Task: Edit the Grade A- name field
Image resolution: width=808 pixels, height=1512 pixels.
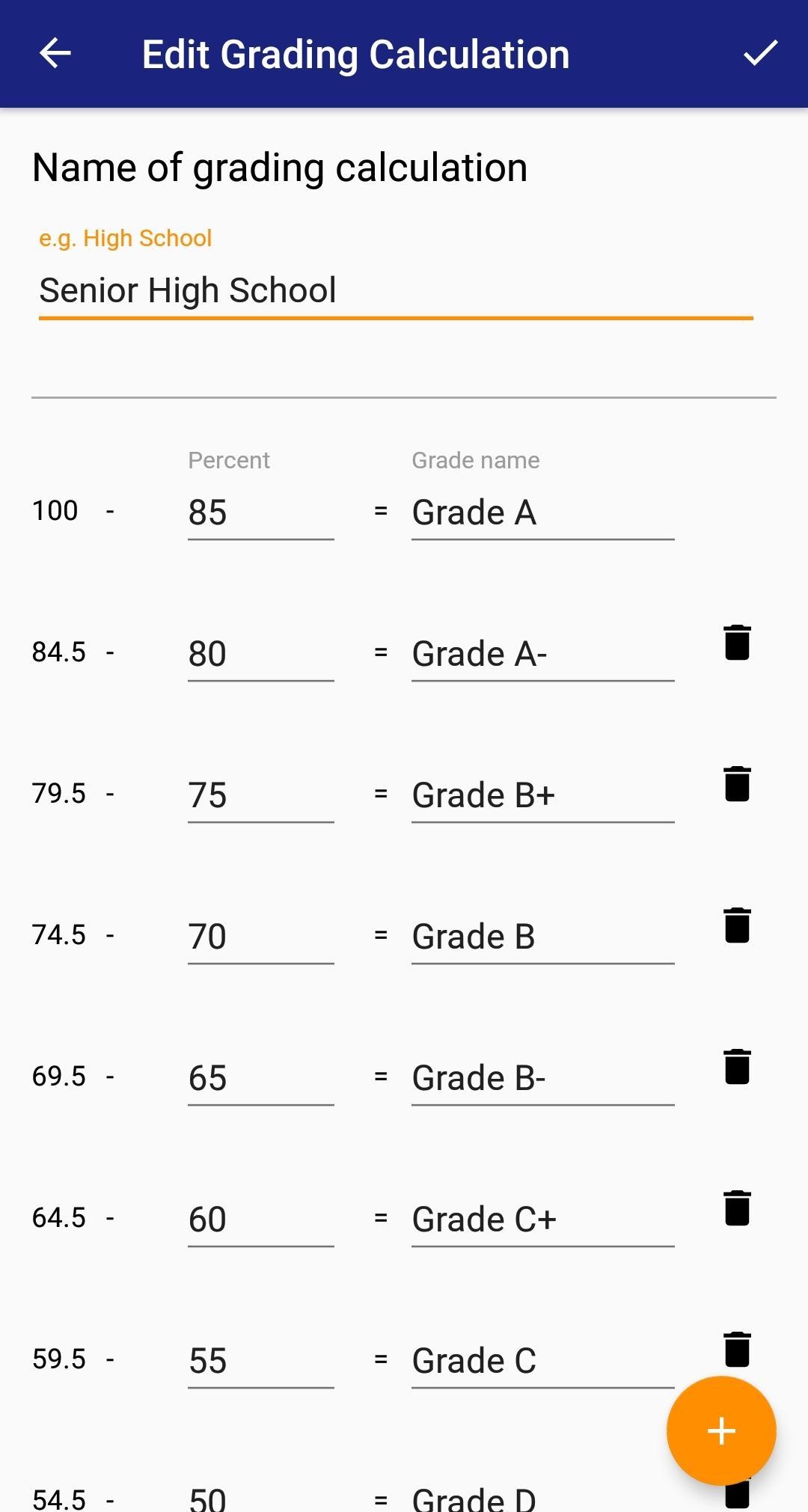Action: coord(543,655)
